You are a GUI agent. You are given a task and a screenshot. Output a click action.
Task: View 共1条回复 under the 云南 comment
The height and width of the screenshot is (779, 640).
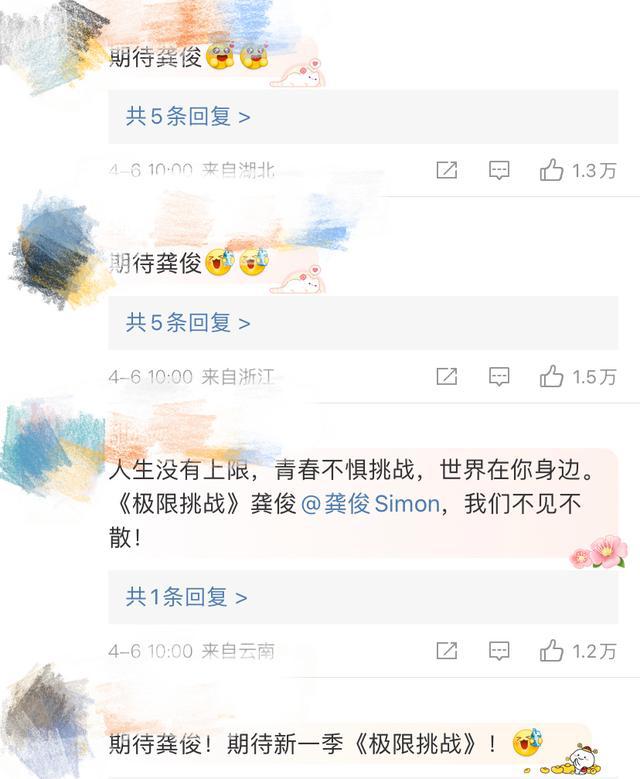pos(186,597)
